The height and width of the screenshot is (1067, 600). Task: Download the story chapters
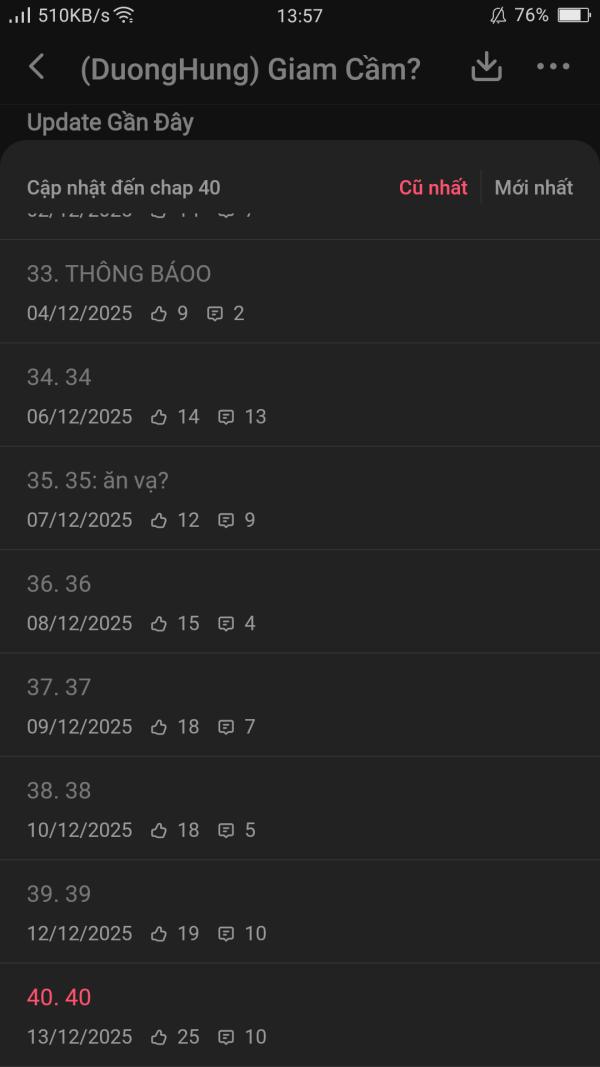coord(486,67)
